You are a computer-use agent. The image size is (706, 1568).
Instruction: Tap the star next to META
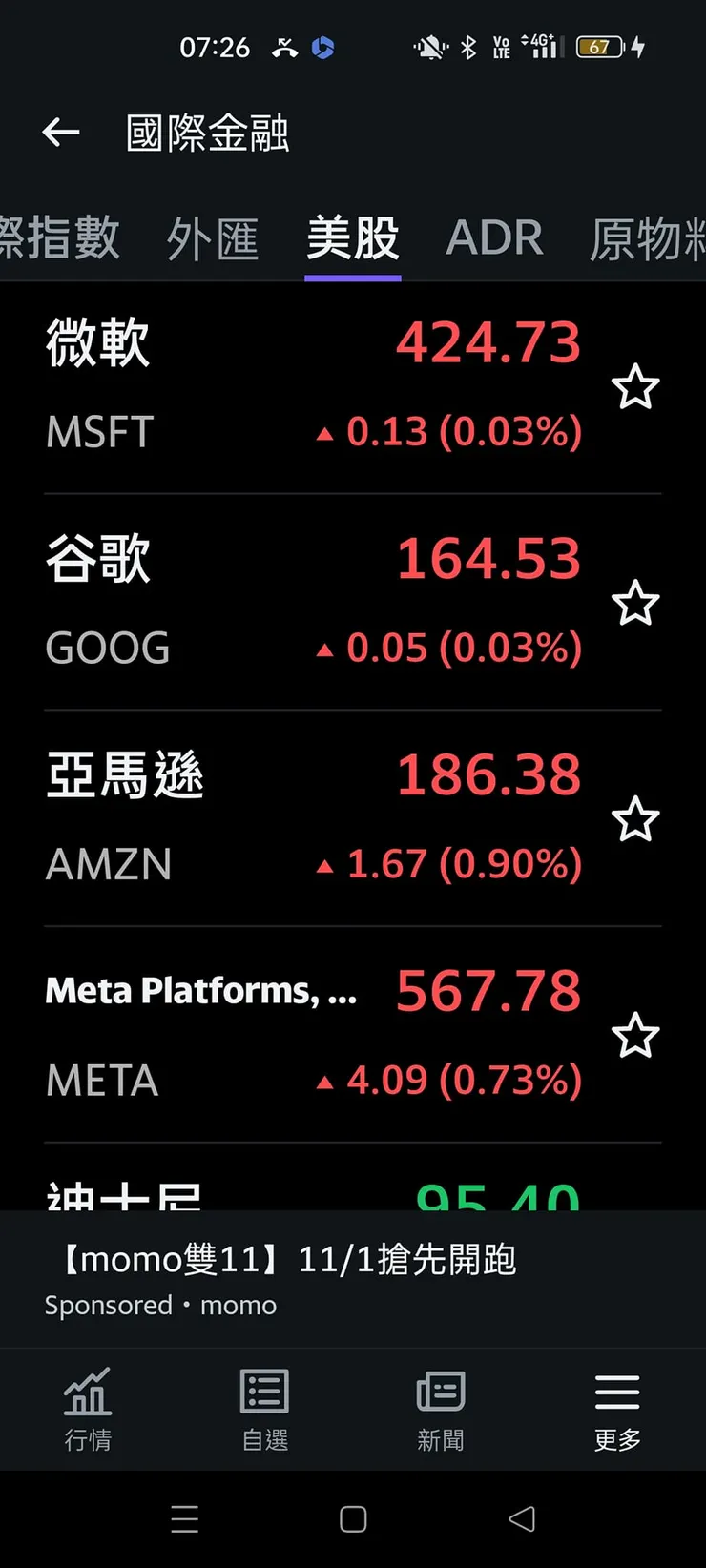635,1037
